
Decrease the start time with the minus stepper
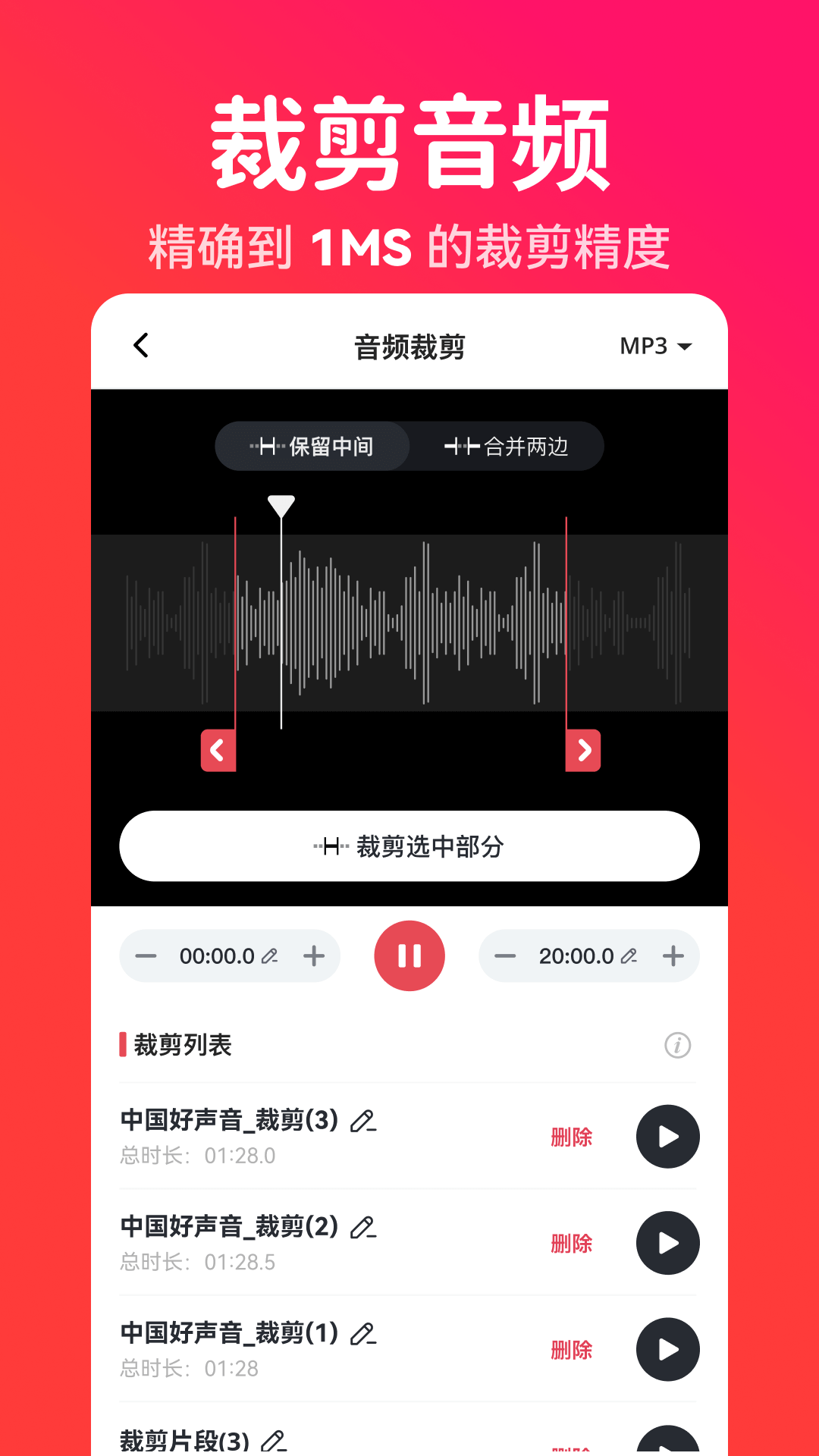147,956
